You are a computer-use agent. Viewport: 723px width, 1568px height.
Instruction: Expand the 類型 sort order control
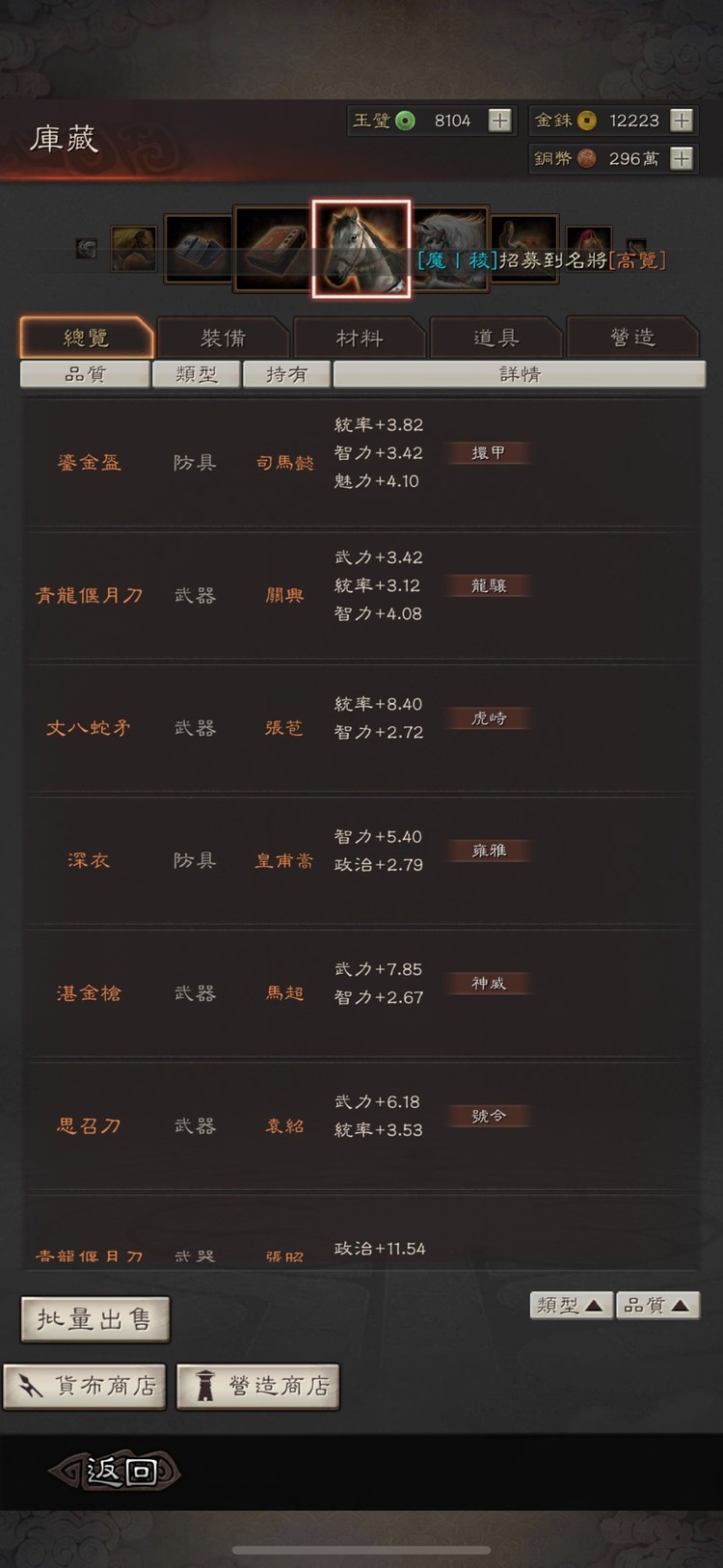click(570, 1305)
